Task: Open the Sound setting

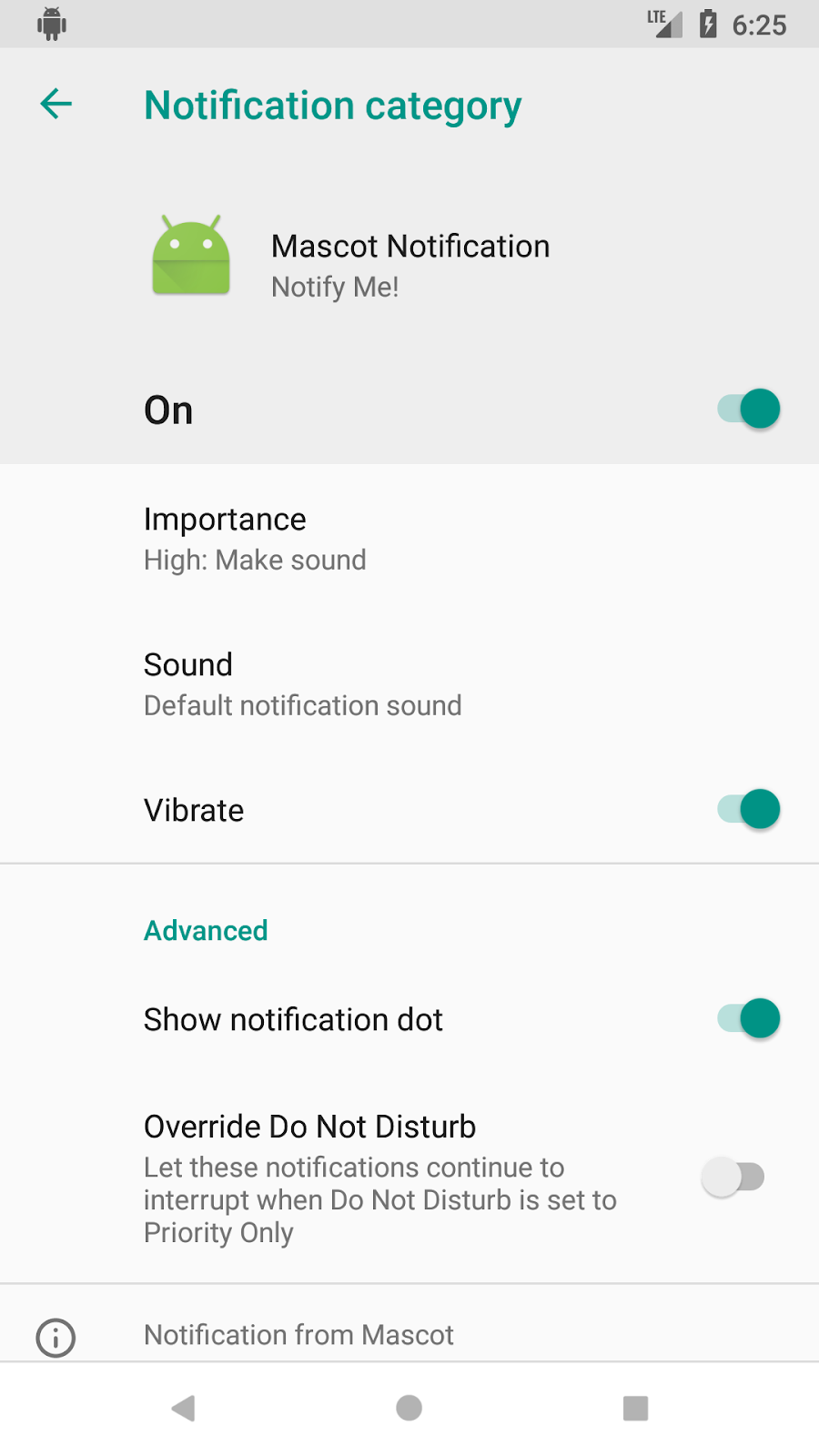Action: 409,683
